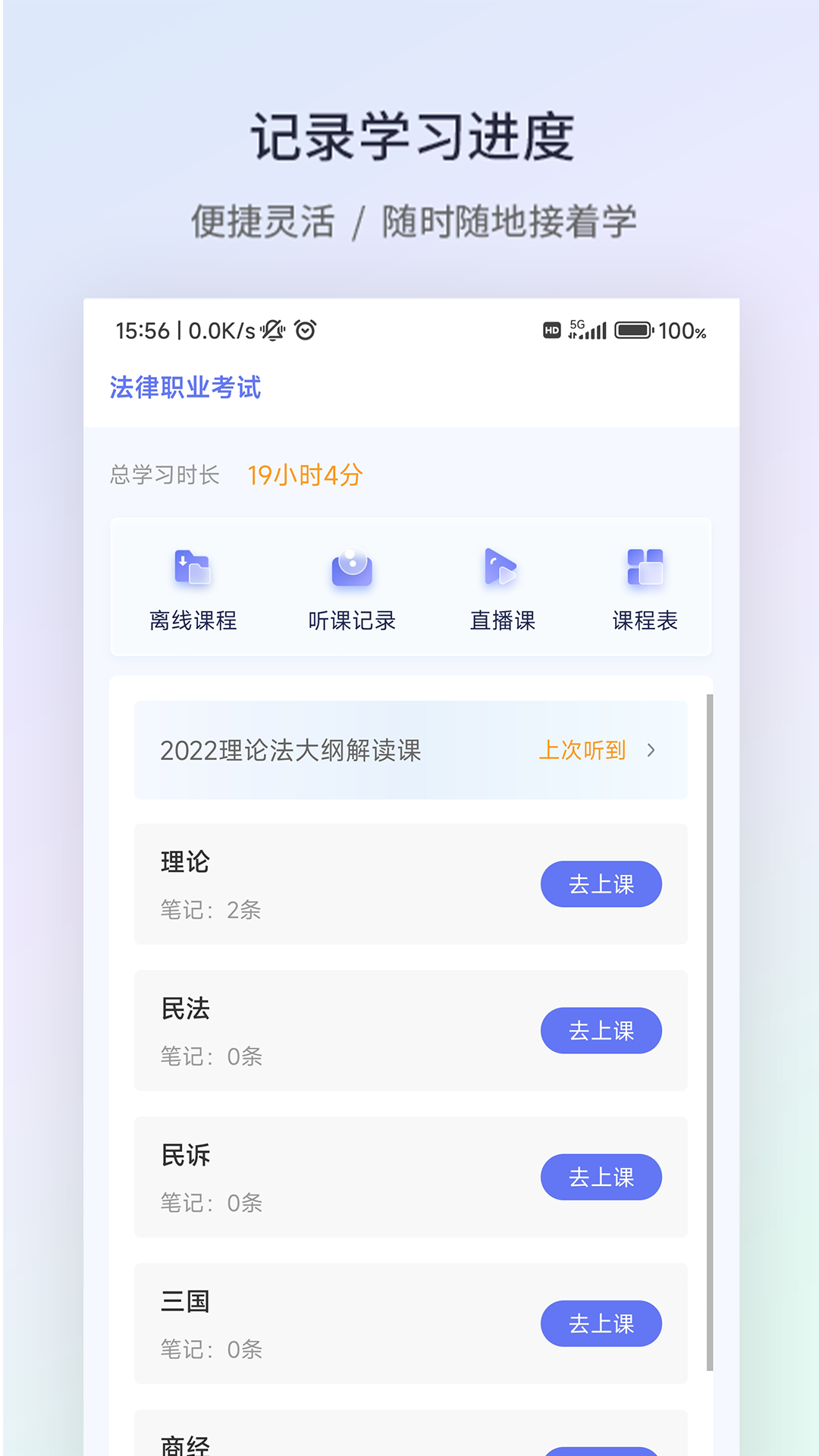819x1456 pixels.
Task: Tap the alarm clock icon in status bar
Action: [303, 330]
